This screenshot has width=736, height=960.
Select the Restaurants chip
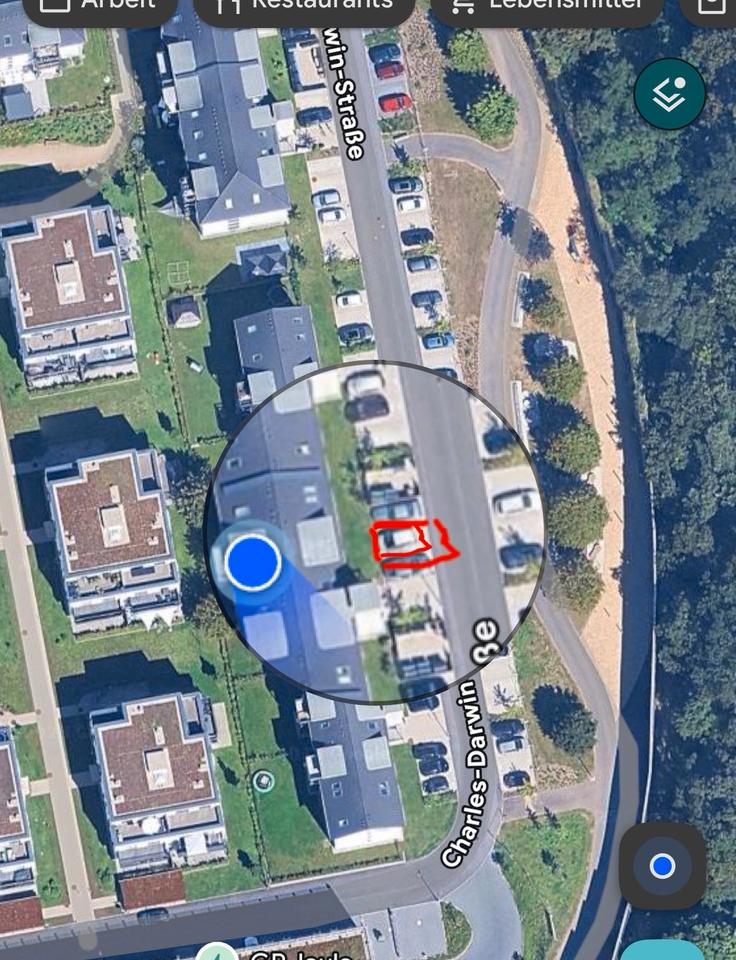pos(304,6)
